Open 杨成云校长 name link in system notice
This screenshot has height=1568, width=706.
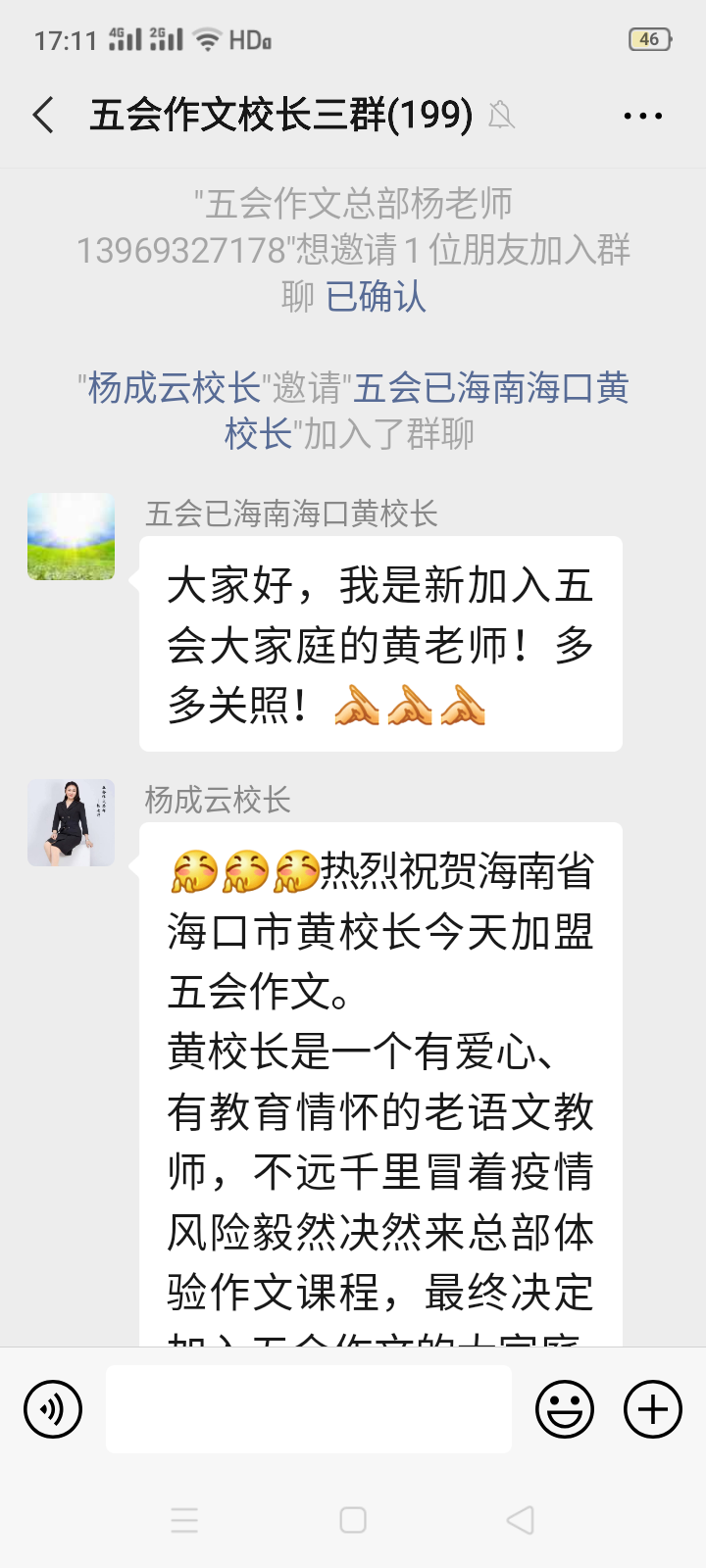pos(175,388)
